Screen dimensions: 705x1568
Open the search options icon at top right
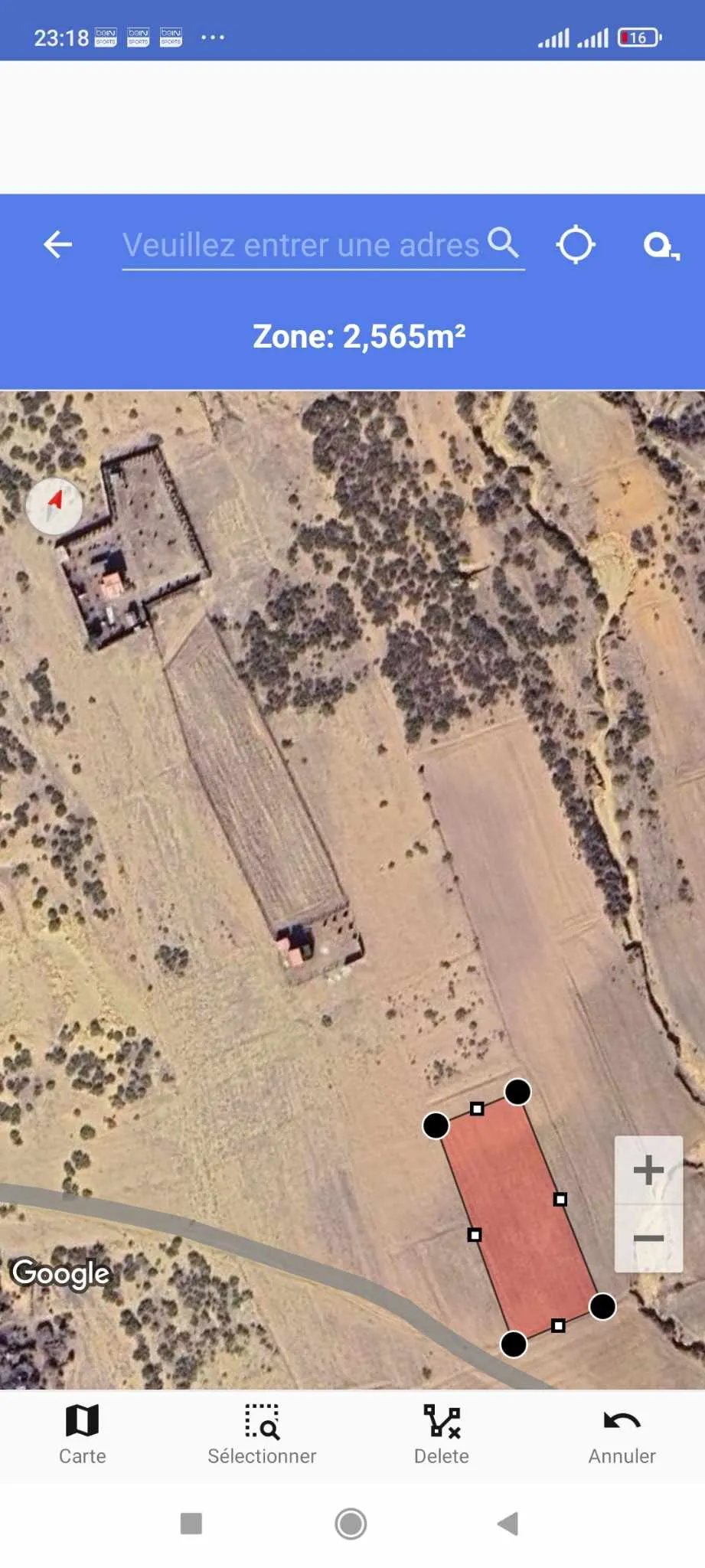click(661, 246)
